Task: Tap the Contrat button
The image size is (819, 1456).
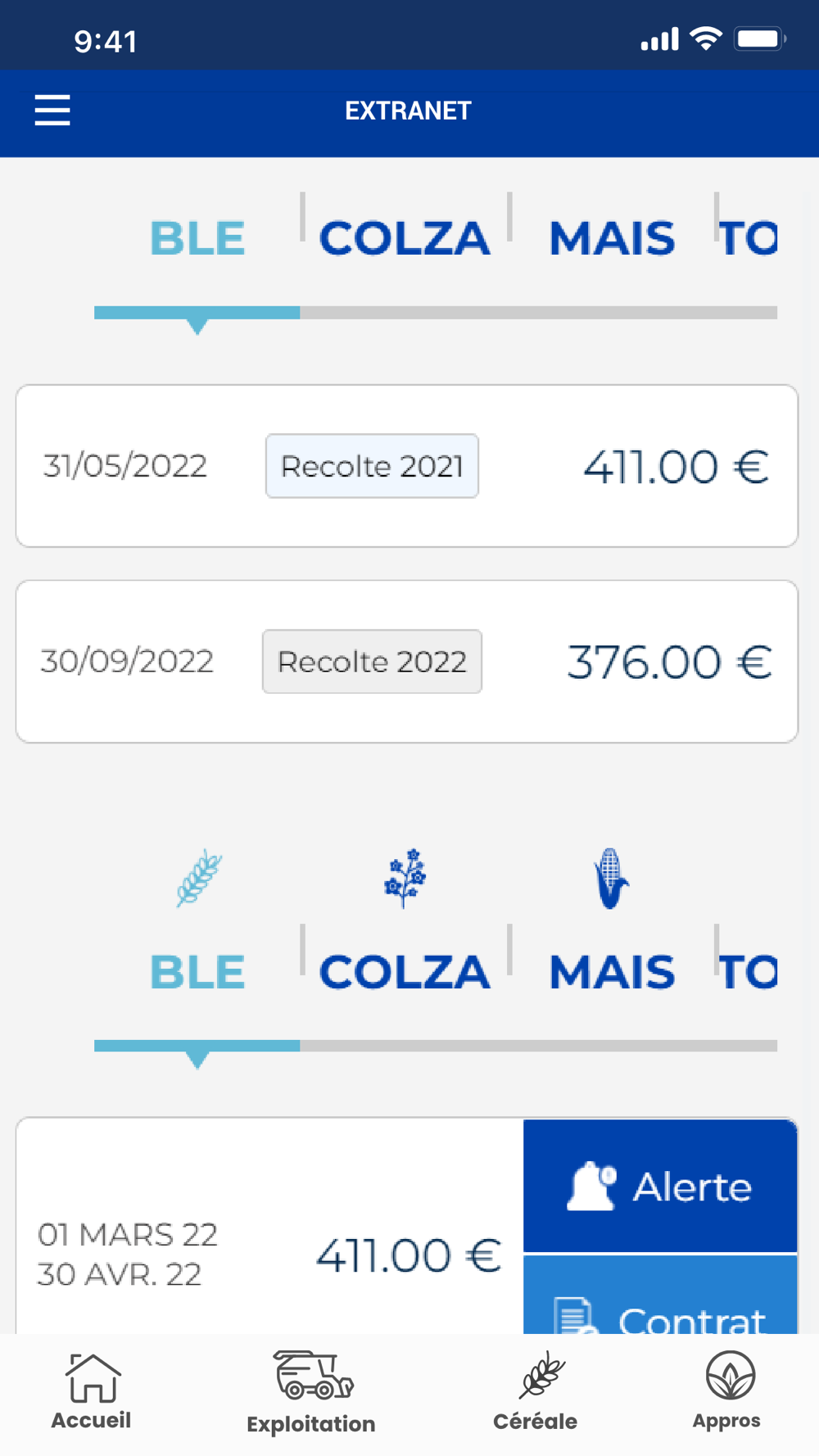Action: pos(660,1295)
